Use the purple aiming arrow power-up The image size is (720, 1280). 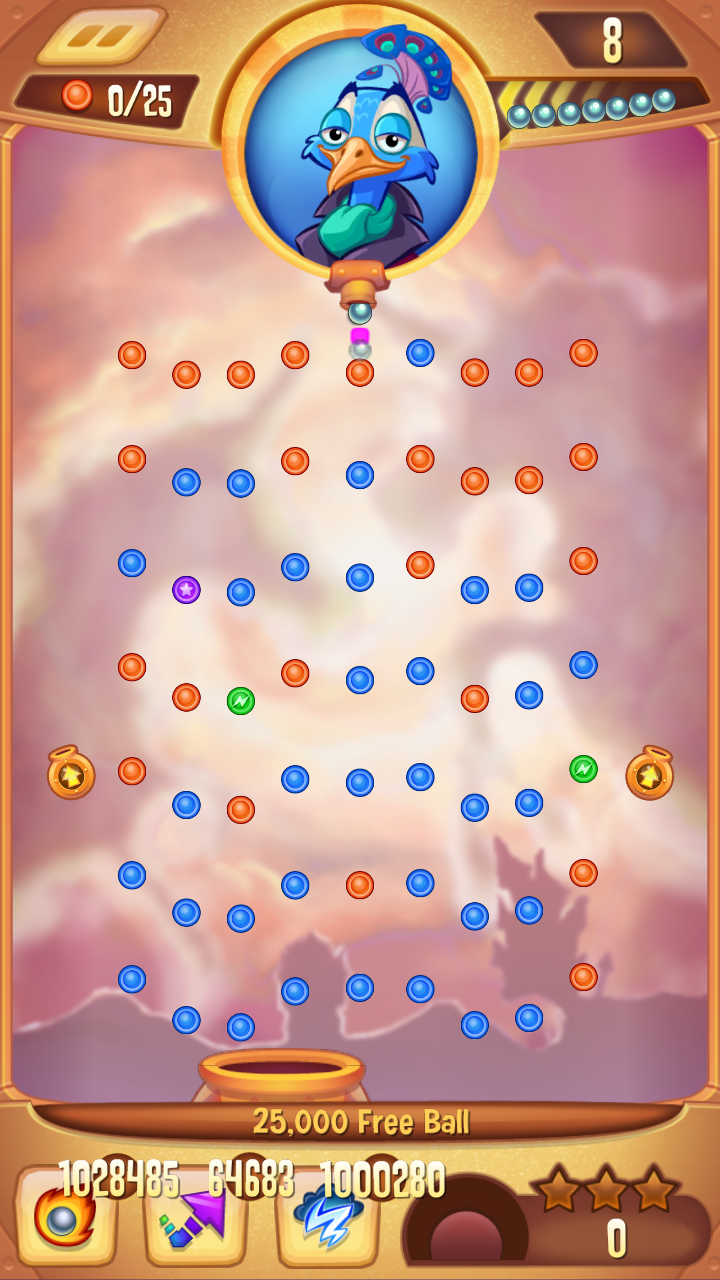click(x=195, y=1217)
